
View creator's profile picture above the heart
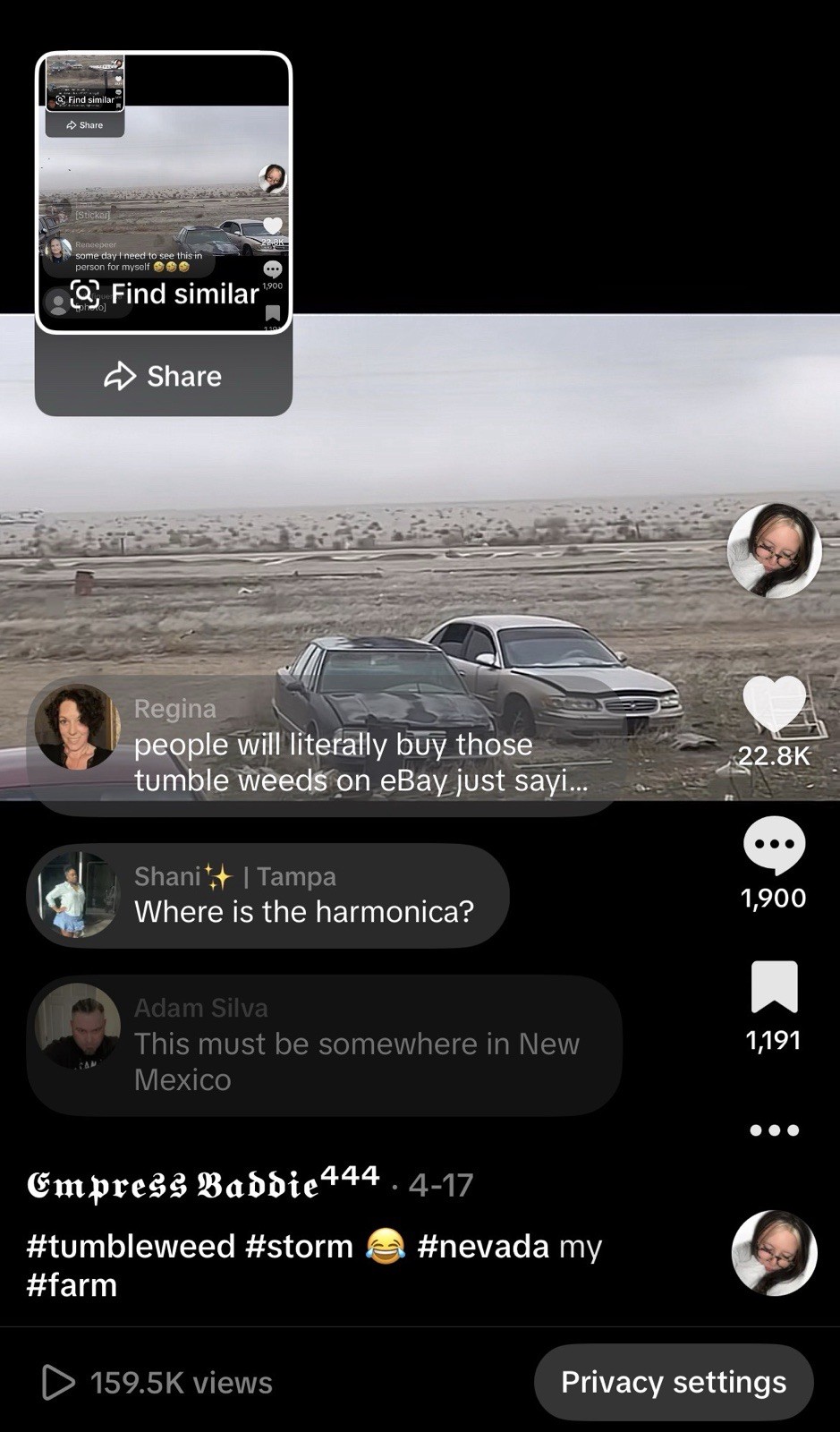click(775, 550)
